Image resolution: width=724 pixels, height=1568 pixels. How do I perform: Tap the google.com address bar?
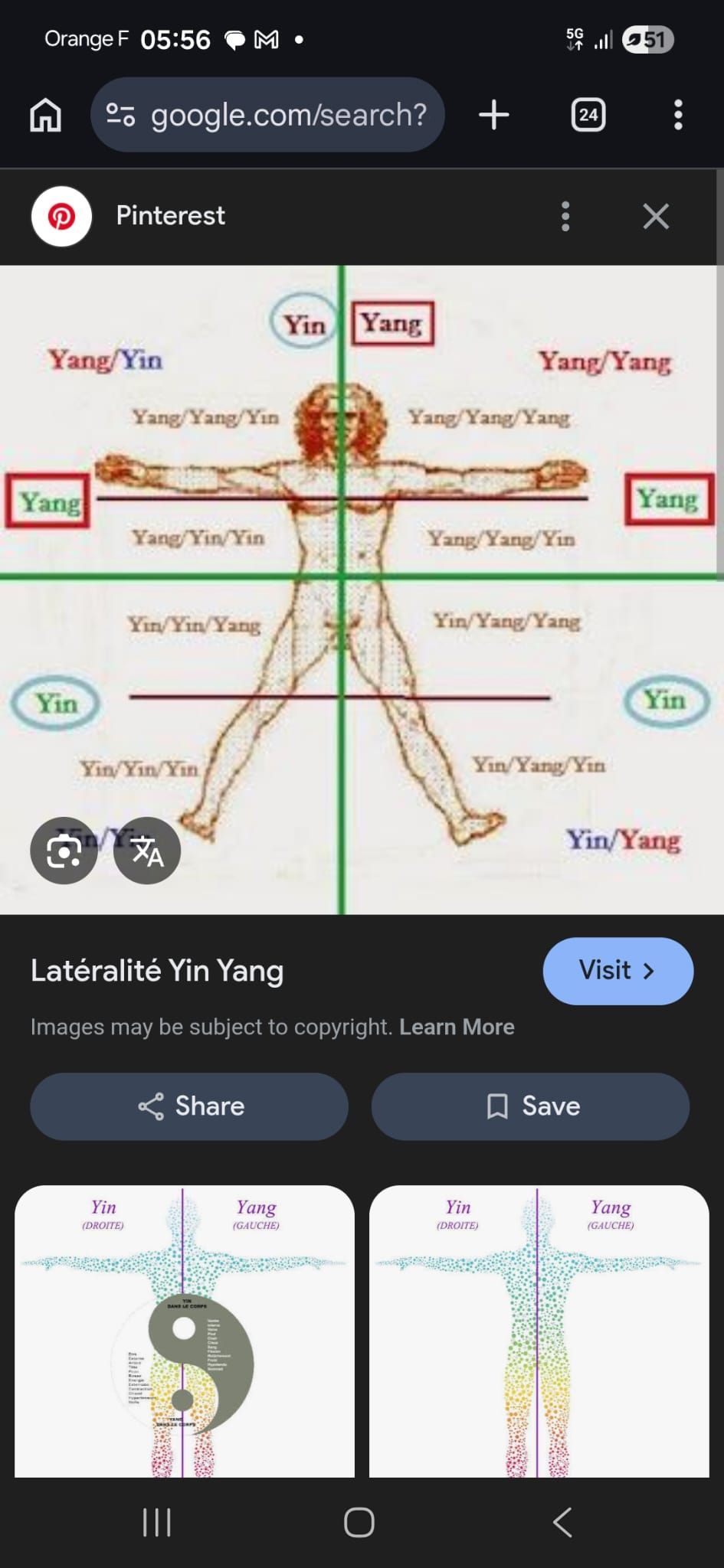click(268, 115)
